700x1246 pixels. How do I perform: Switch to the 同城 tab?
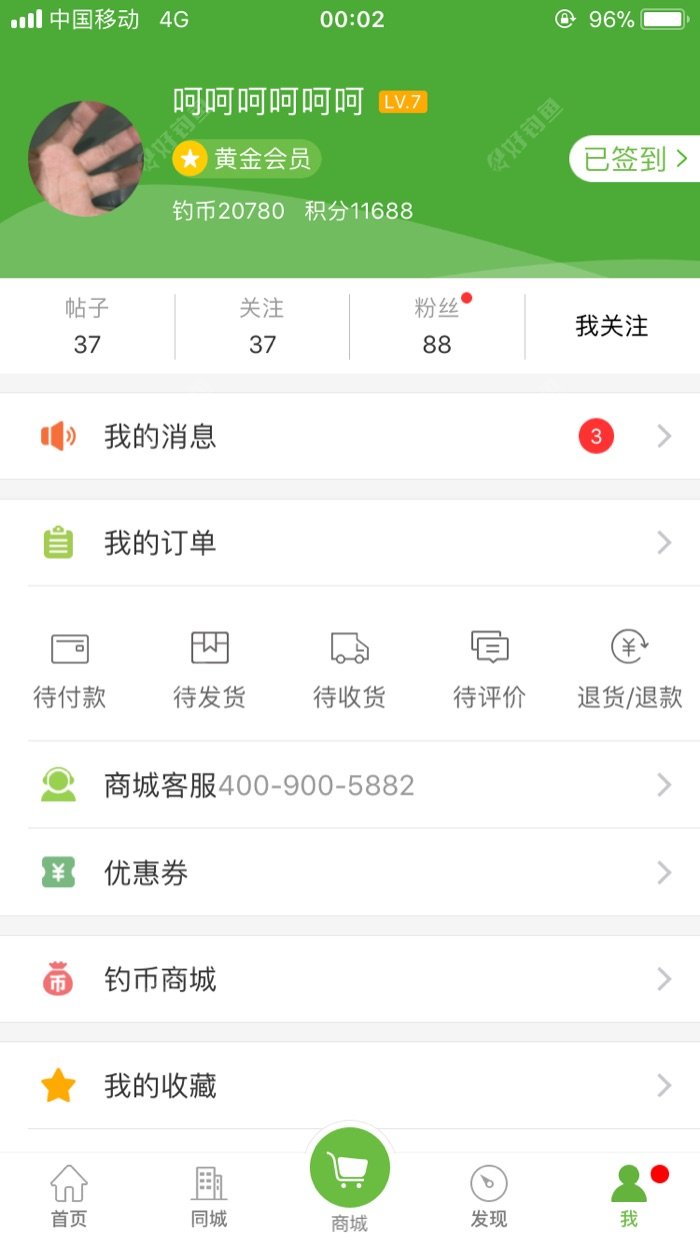pyautogui.click(x=209, y=1196)
